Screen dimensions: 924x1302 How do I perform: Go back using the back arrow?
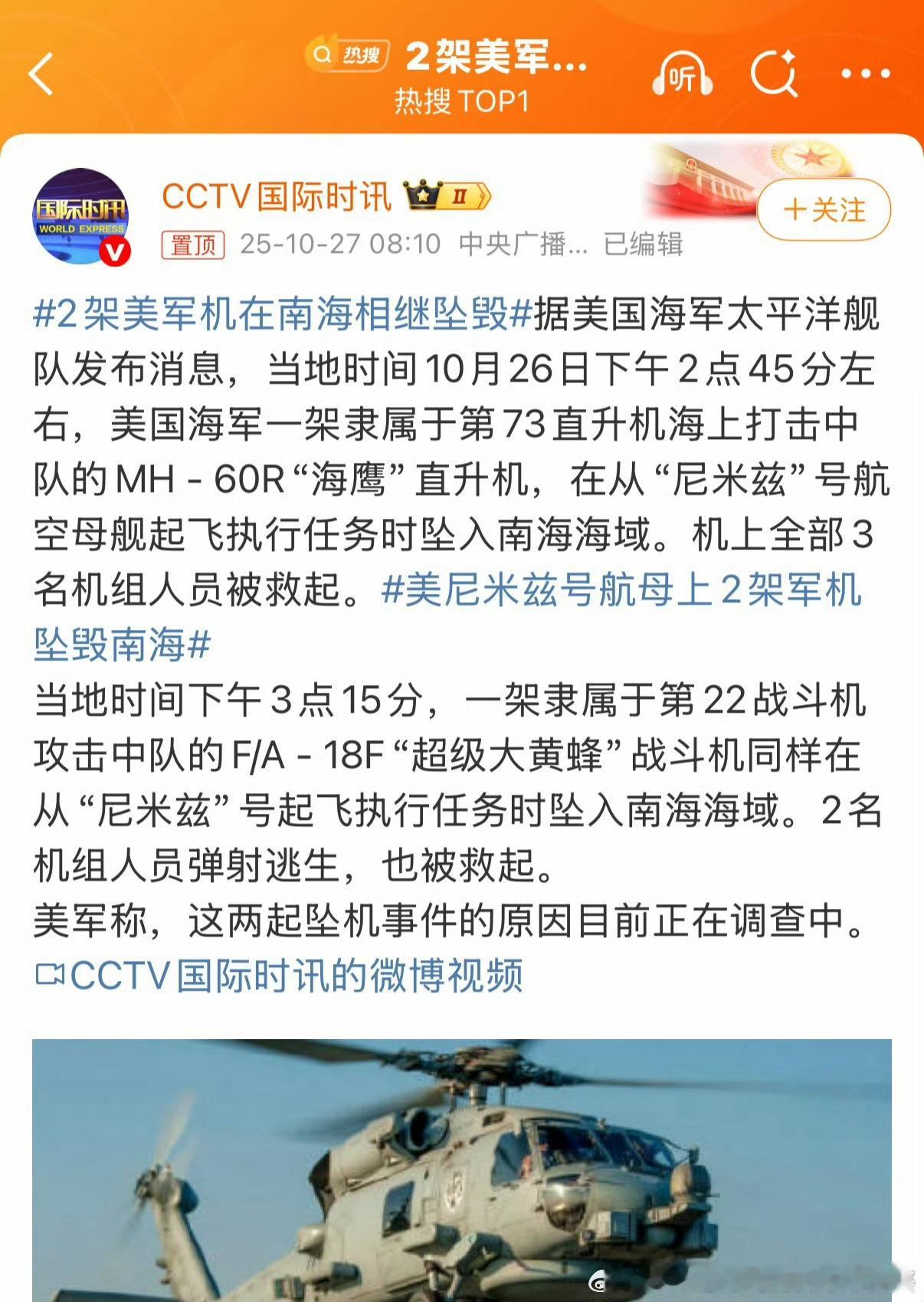tap(41, 74)
